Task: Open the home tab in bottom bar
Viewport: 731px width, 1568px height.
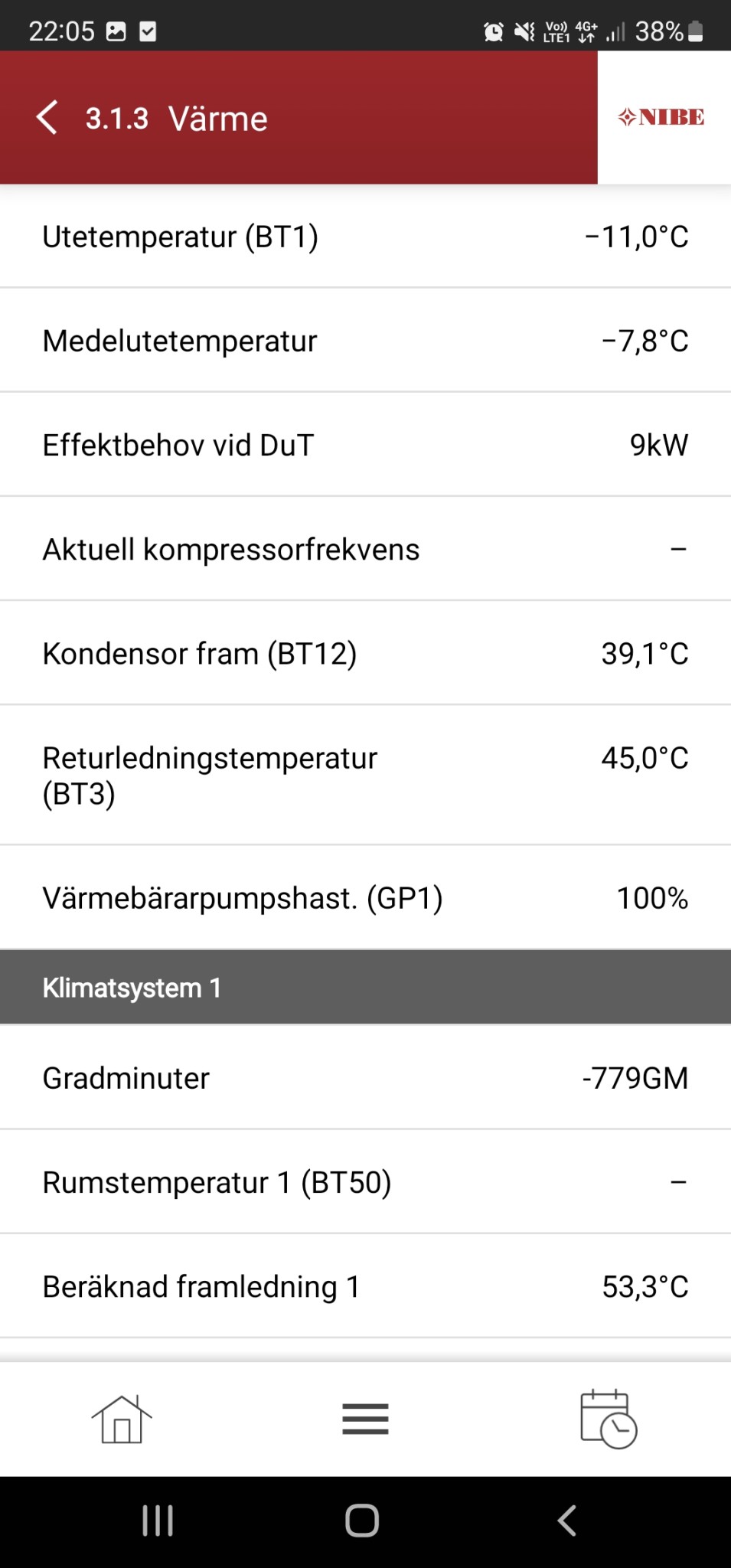Action: 122,1419
